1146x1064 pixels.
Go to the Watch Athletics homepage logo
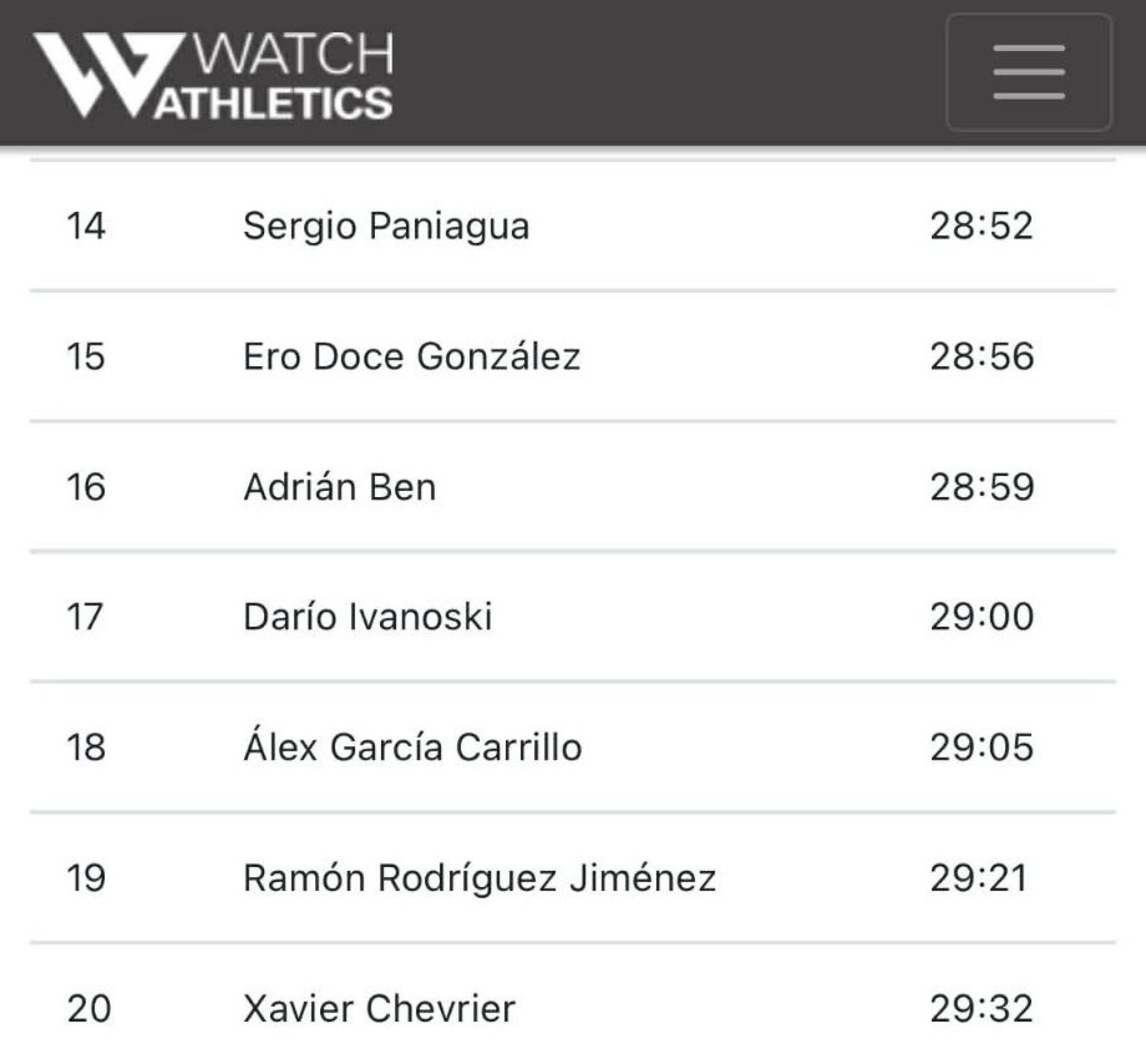(x=213, y=75)
